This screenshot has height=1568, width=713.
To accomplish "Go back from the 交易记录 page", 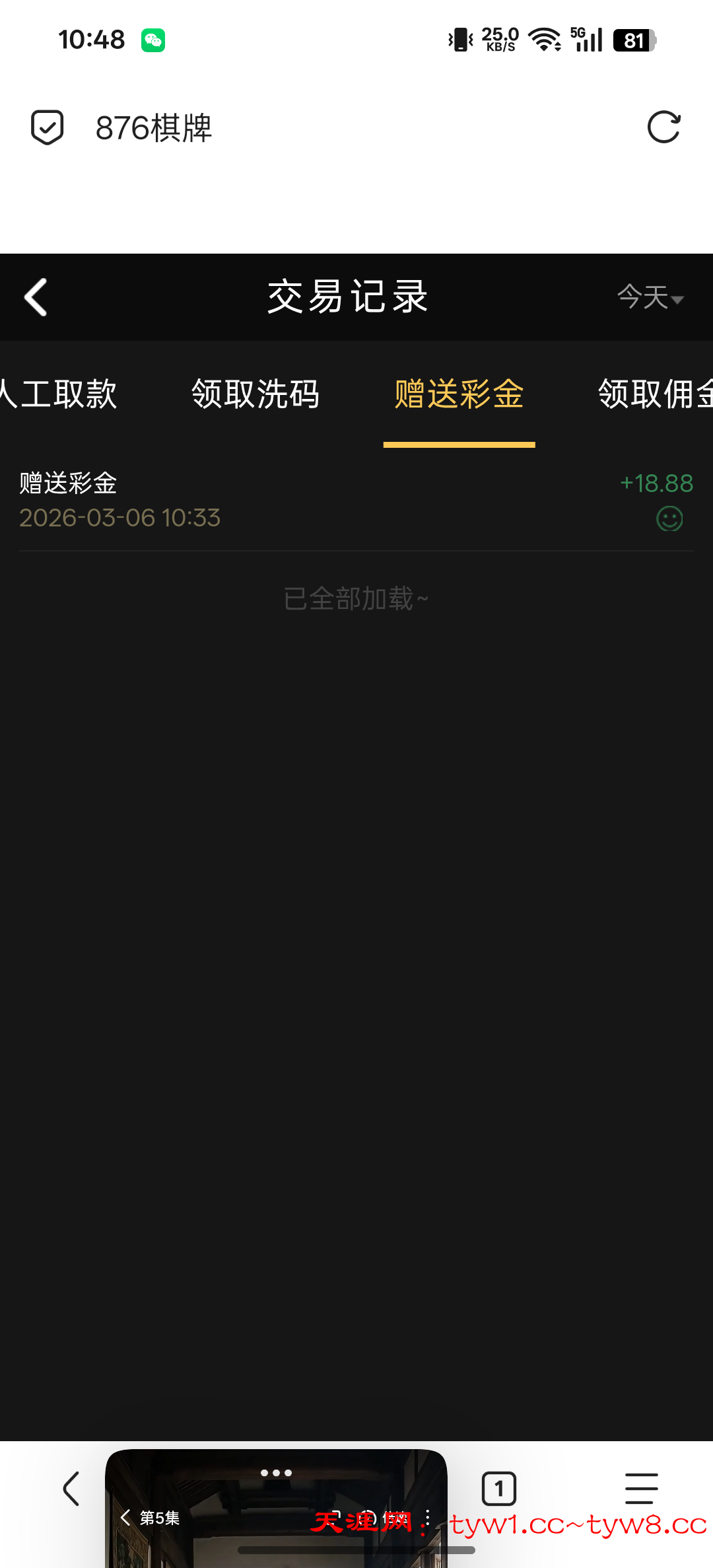I will pyautogui.click(x=36, y=297).
